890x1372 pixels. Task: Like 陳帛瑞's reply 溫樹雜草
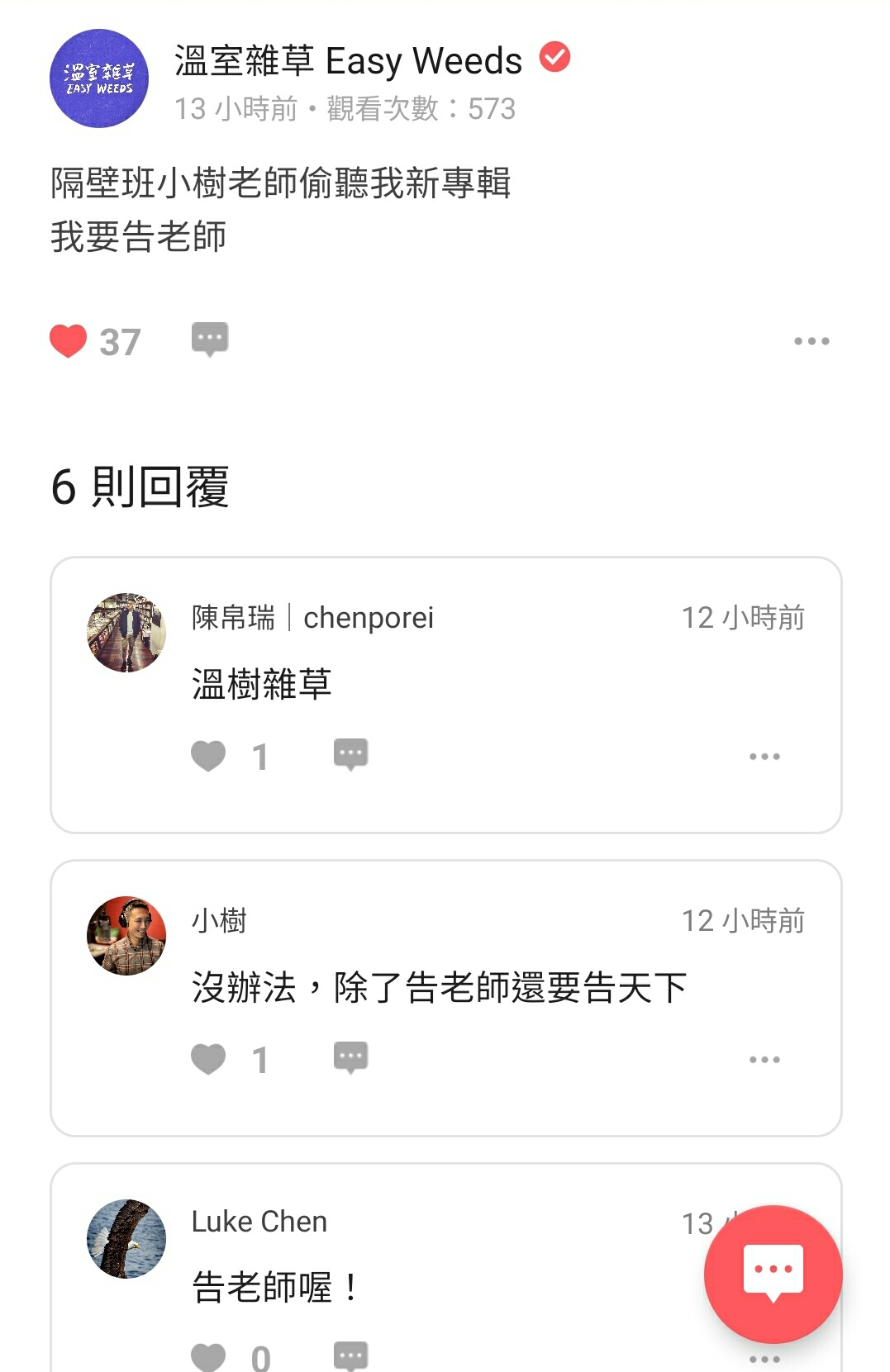coord(208,756)
